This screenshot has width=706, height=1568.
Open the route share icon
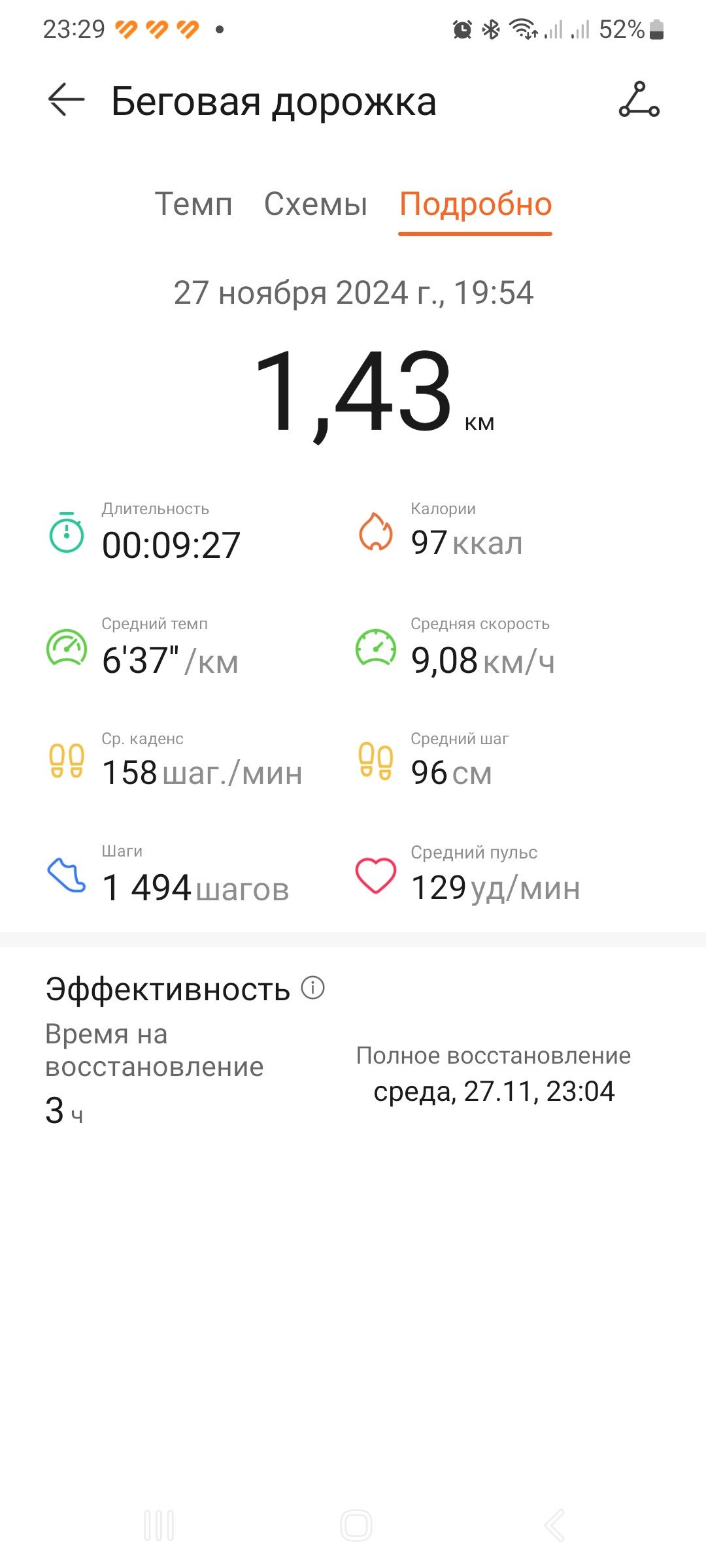pyautogui.click(x=639, y=100)
